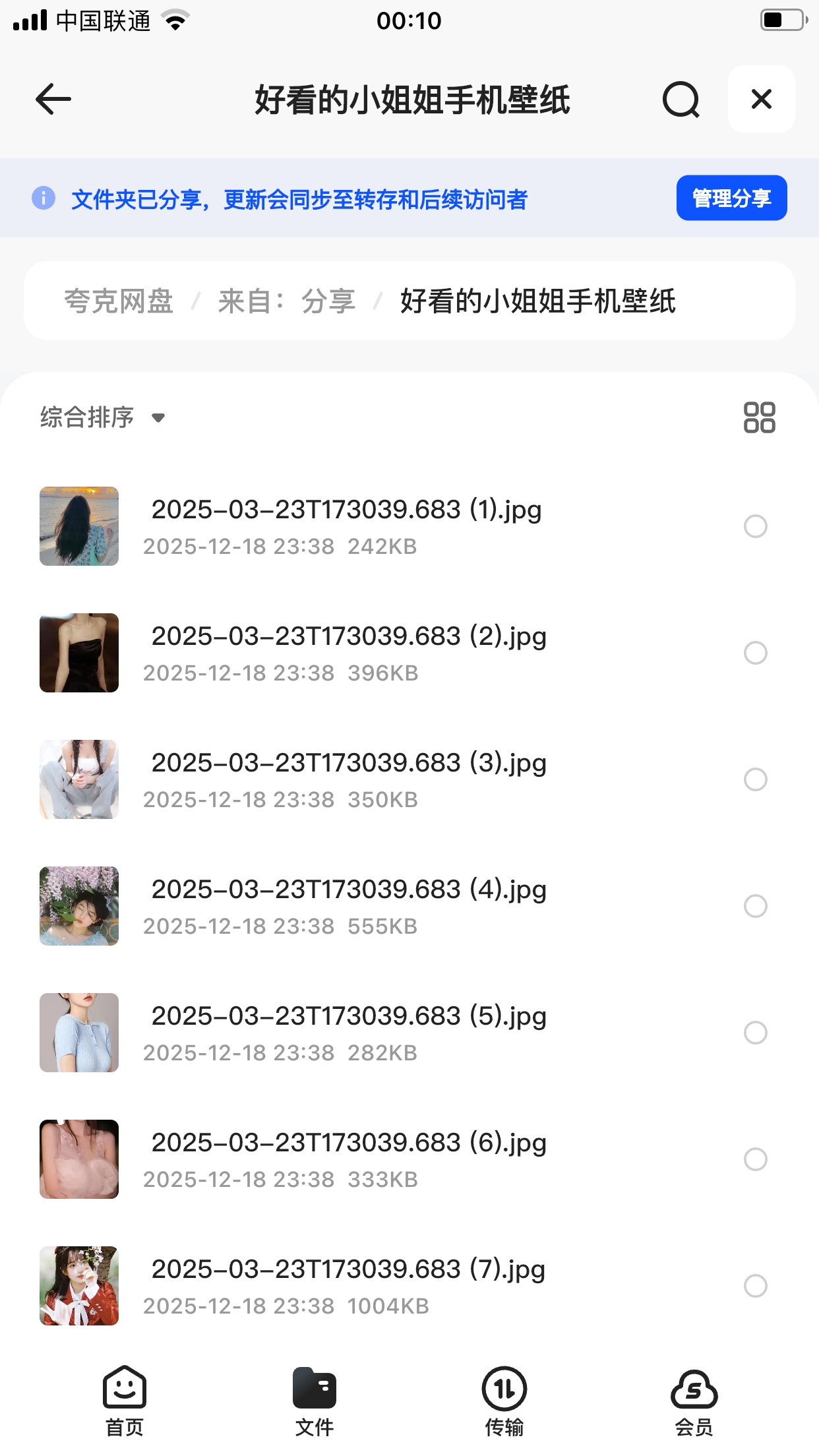Viewport: 819px width, 1456px height.
Task: Go to 来自：分享 breadcrumb folder
Action: [x=286, y=301]
